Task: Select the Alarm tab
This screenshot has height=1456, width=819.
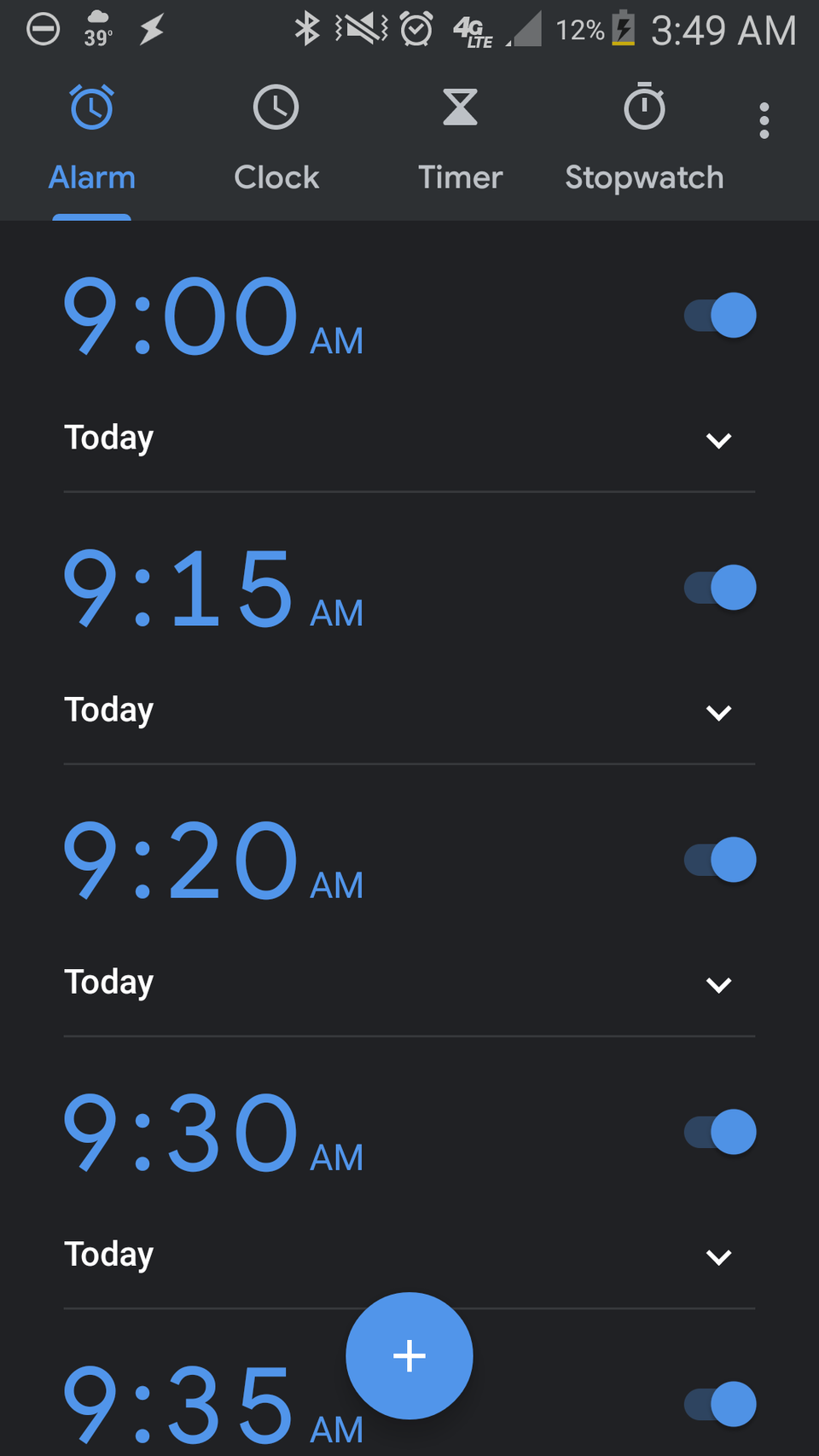Action: (92, 136)
